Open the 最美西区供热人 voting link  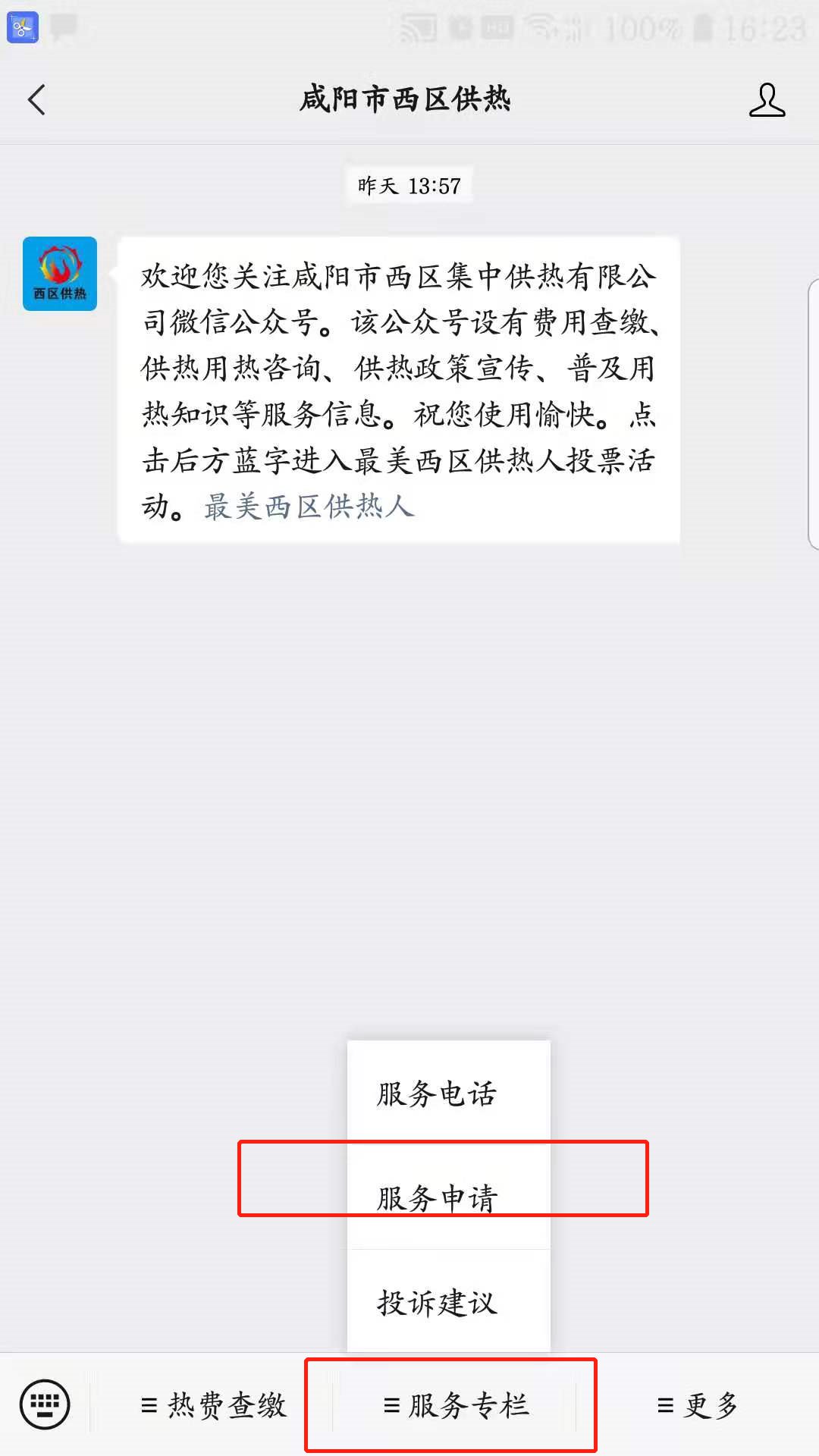309,507
